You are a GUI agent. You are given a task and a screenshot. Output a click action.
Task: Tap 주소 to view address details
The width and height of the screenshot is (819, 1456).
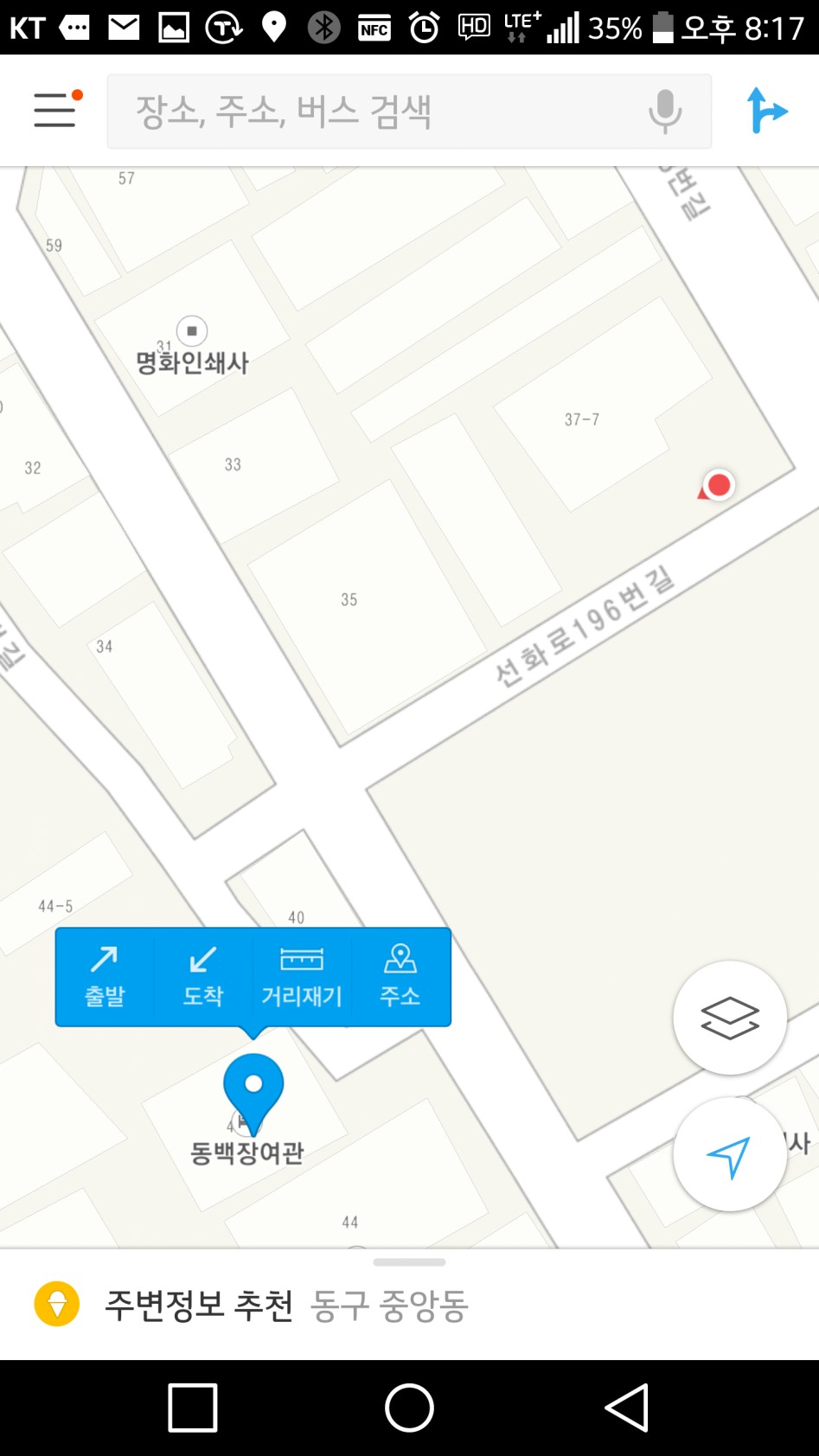point(401,975)
